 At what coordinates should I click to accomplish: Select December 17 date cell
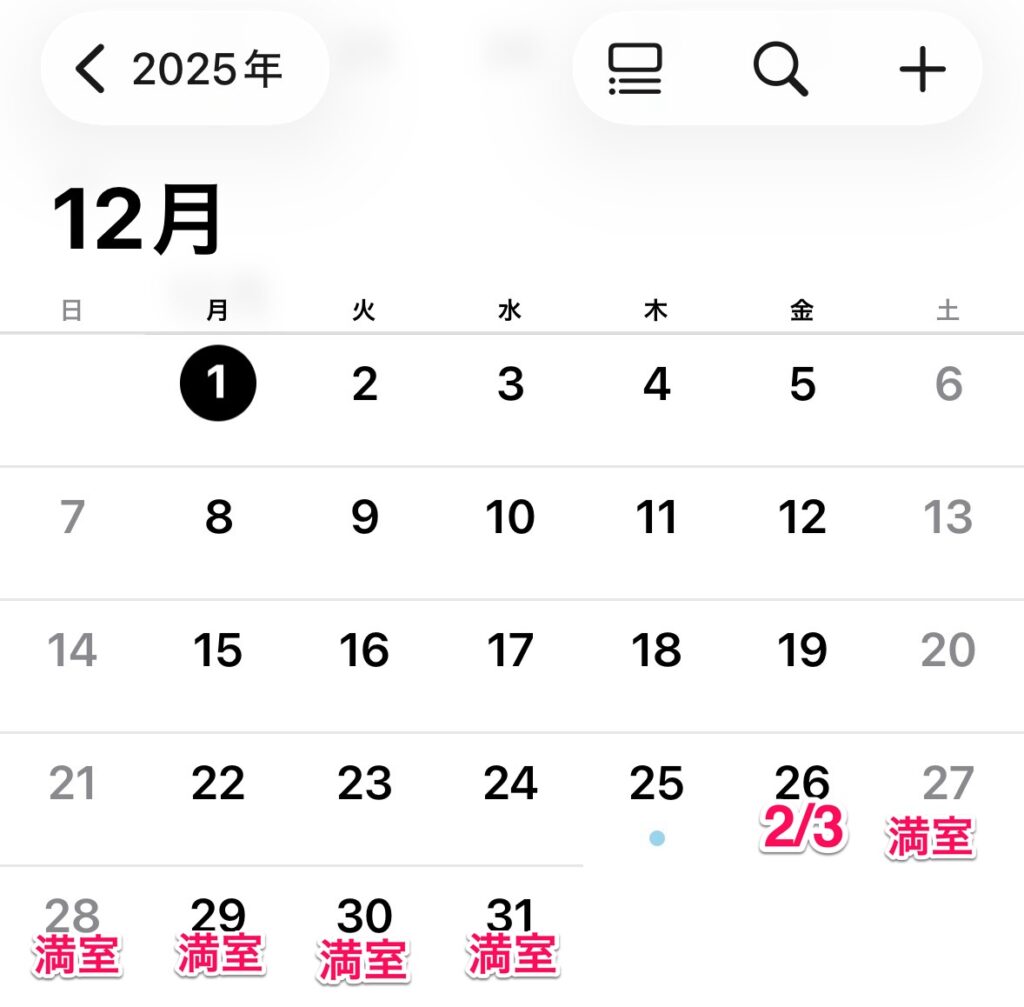point(510,650)
